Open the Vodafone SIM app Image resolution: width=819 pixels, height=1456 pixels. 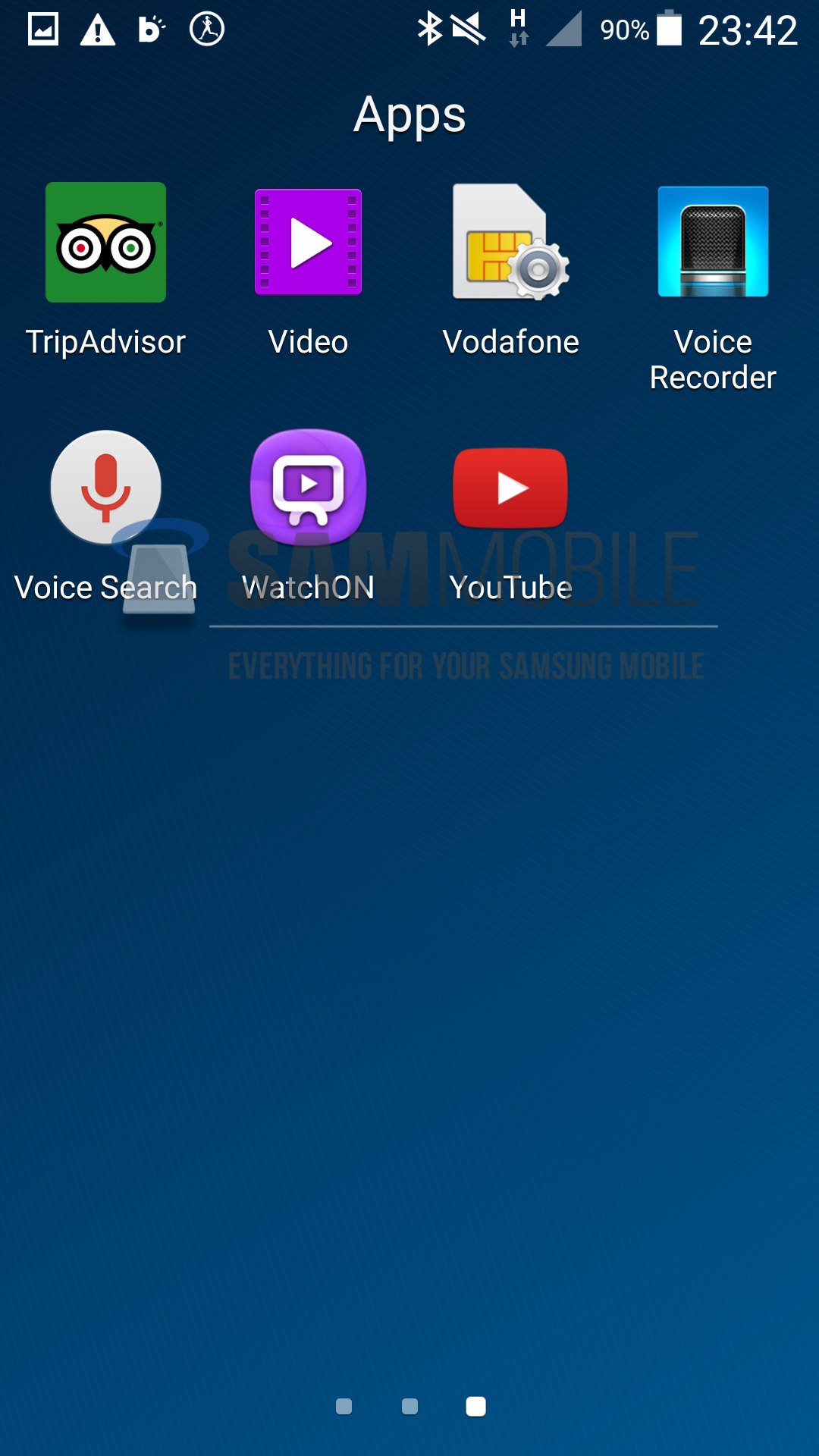tap(510, 243)
